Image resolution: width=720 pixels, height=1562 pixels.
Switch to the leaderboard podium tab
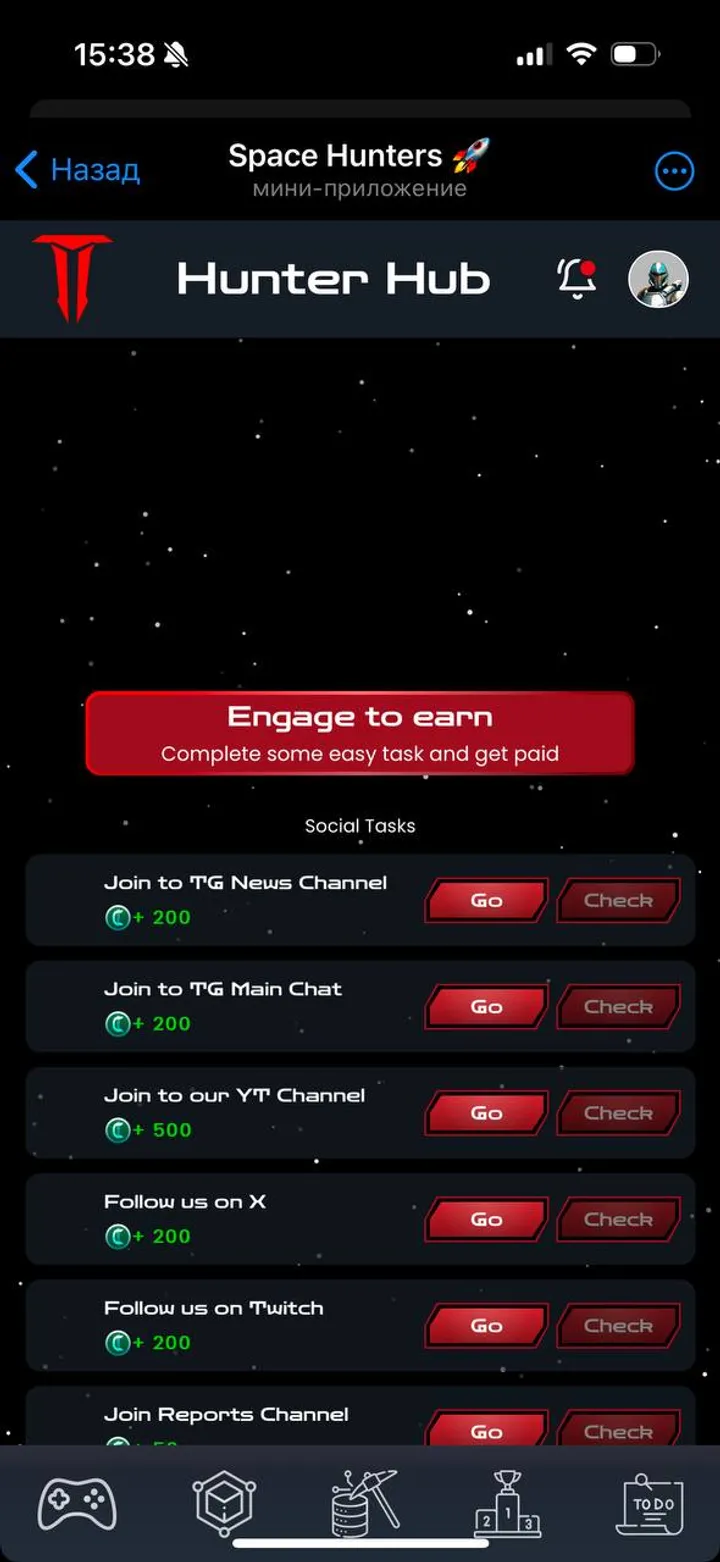point(507,1503)
